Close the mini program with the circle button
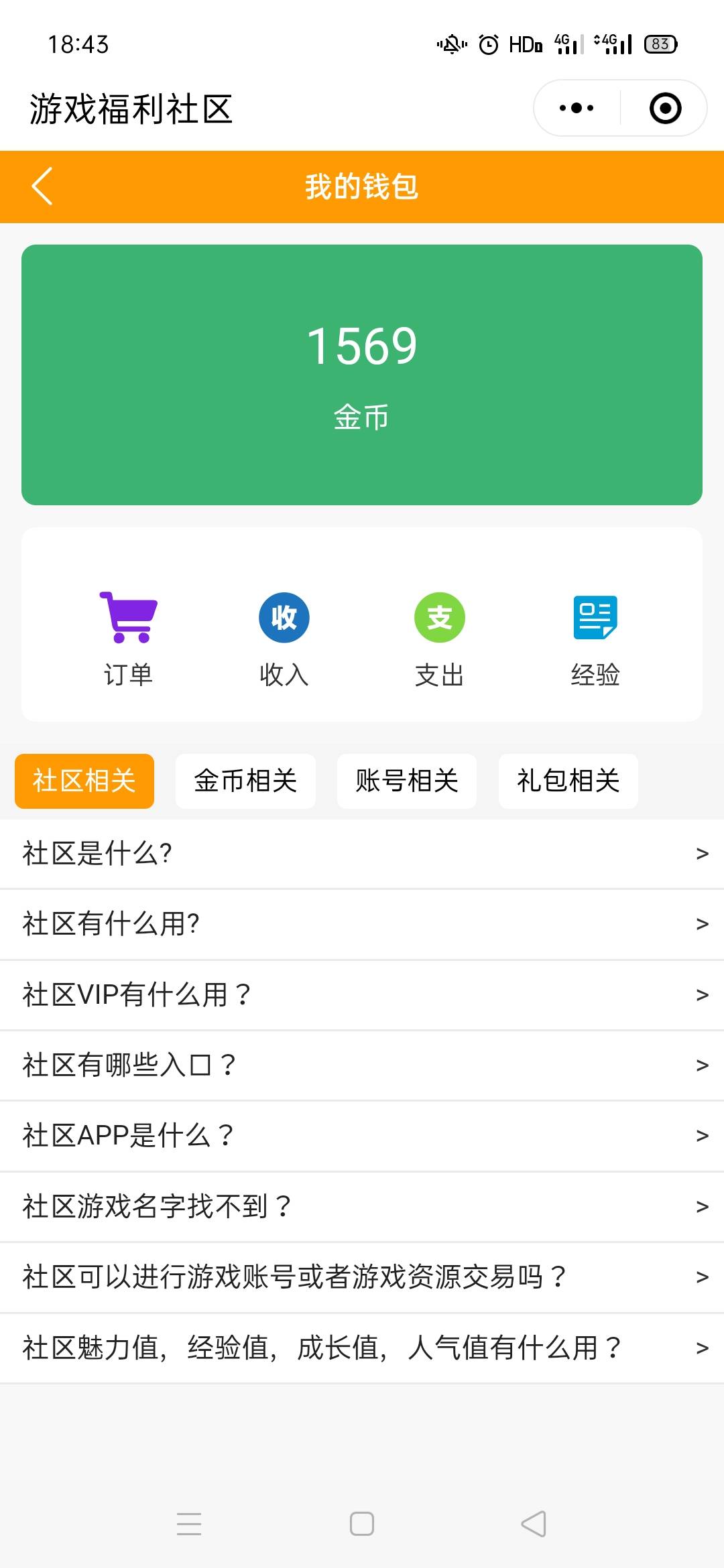The width and height of the screenshot is (724, 1568). pos(665,109)
